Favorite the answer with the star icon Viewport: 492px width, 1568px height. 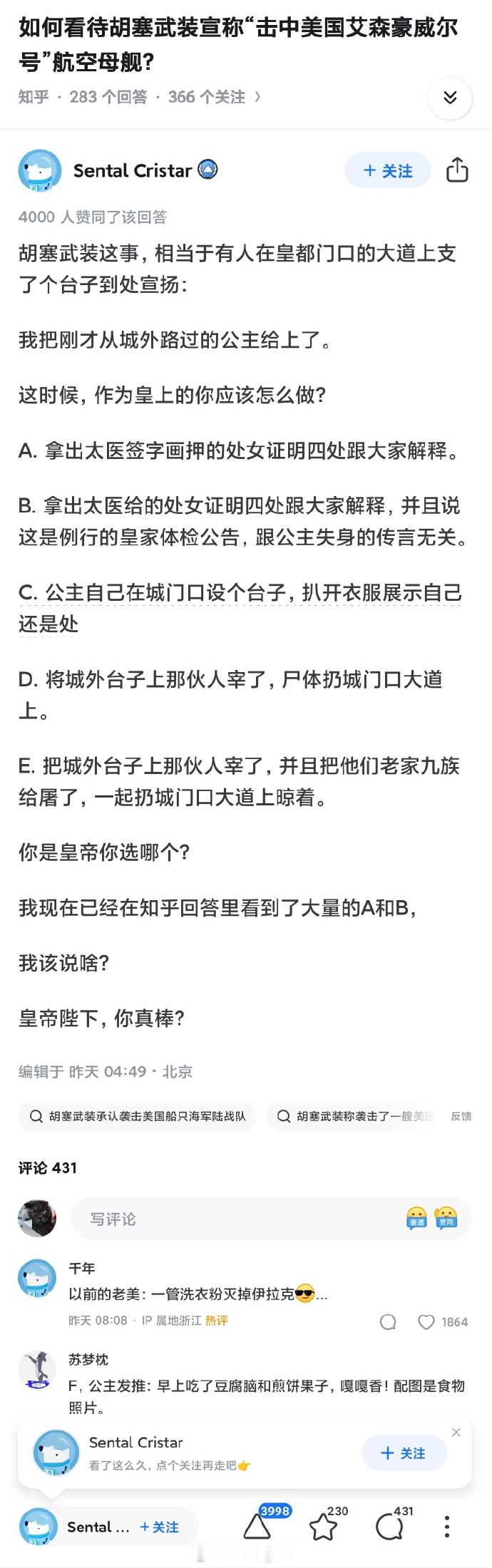coord(323,1527)
